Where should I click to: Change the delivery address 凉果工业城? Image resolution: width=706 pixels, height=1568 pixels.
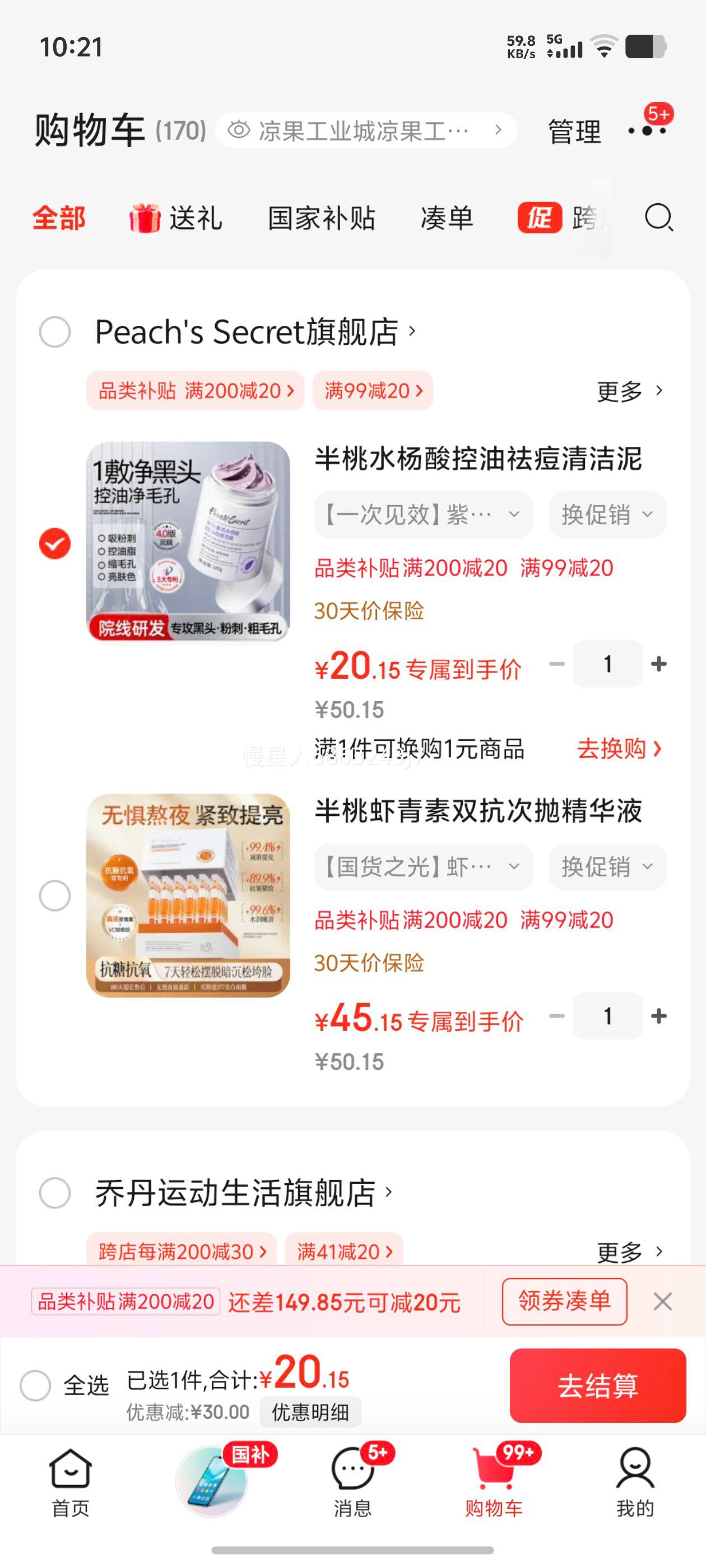click(365, 130)
